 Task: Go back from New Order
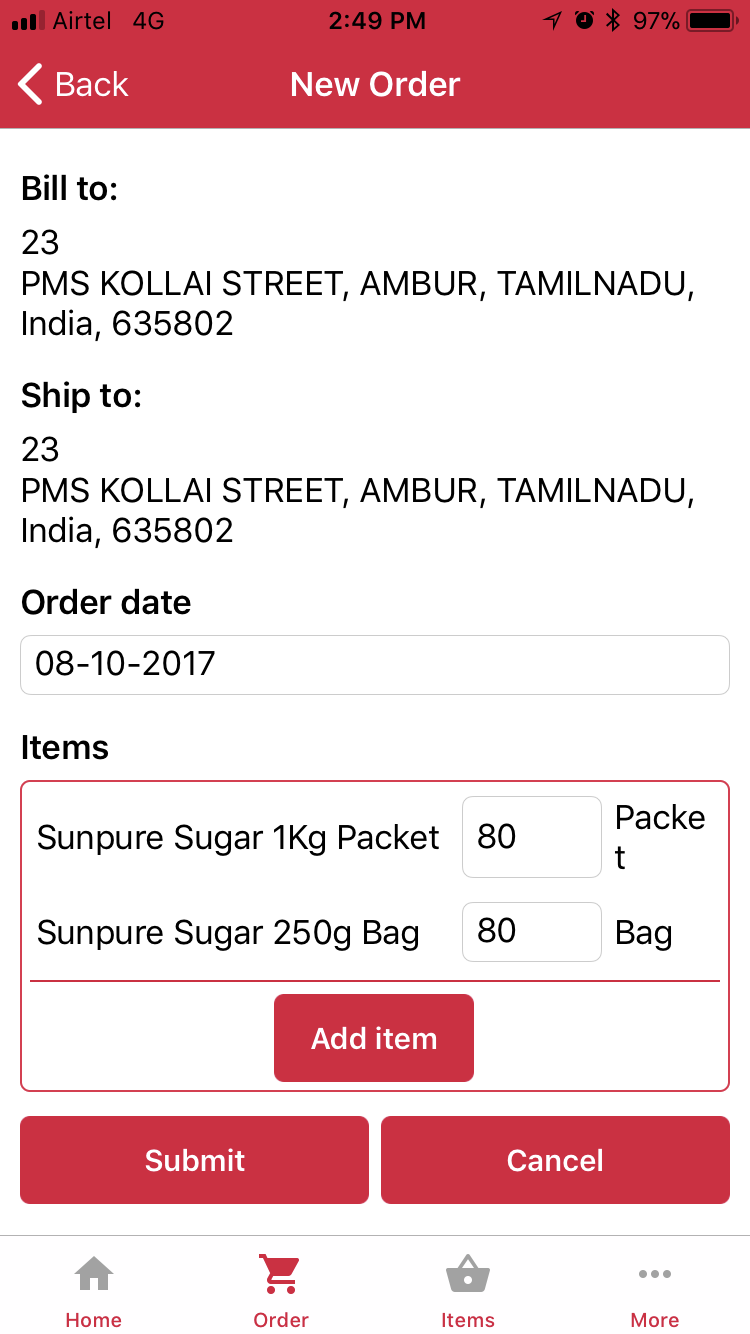pyautogui.click(x=74, y=85)
